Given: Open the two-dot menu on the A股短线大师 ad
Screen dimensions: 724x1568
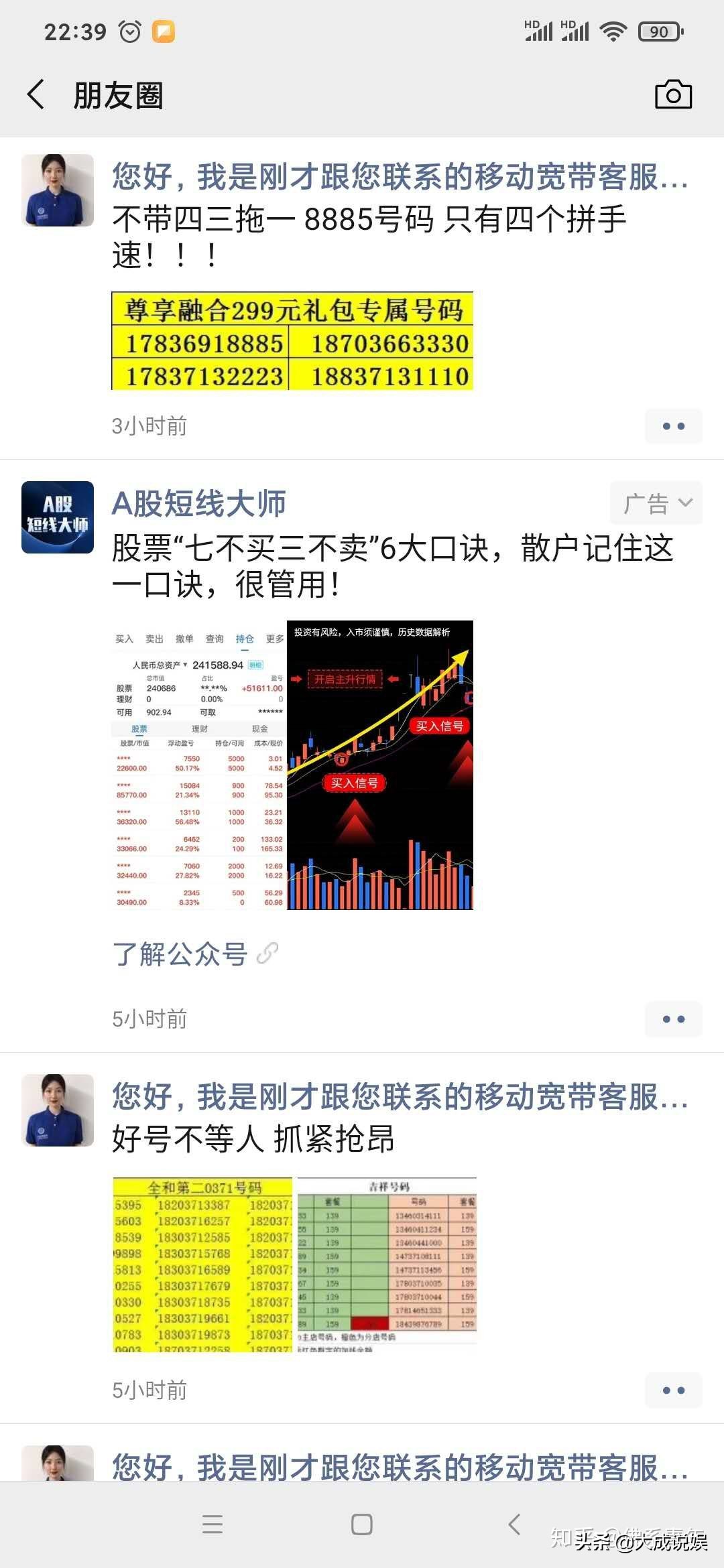Looking at the screenshot, I should pyautogui.click(x=673, y=1019).
